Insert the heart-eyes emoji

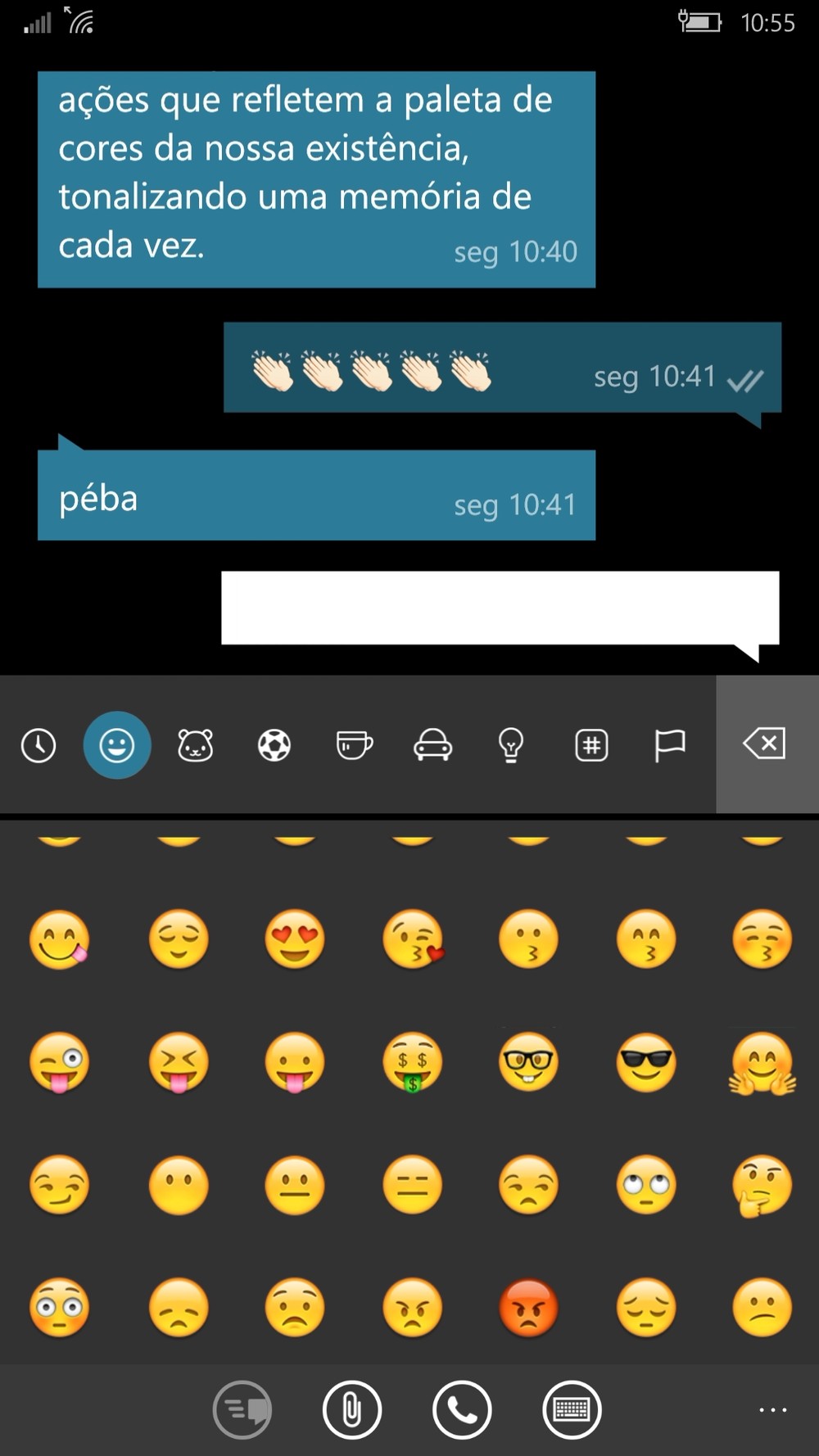(x=295, y=938)
